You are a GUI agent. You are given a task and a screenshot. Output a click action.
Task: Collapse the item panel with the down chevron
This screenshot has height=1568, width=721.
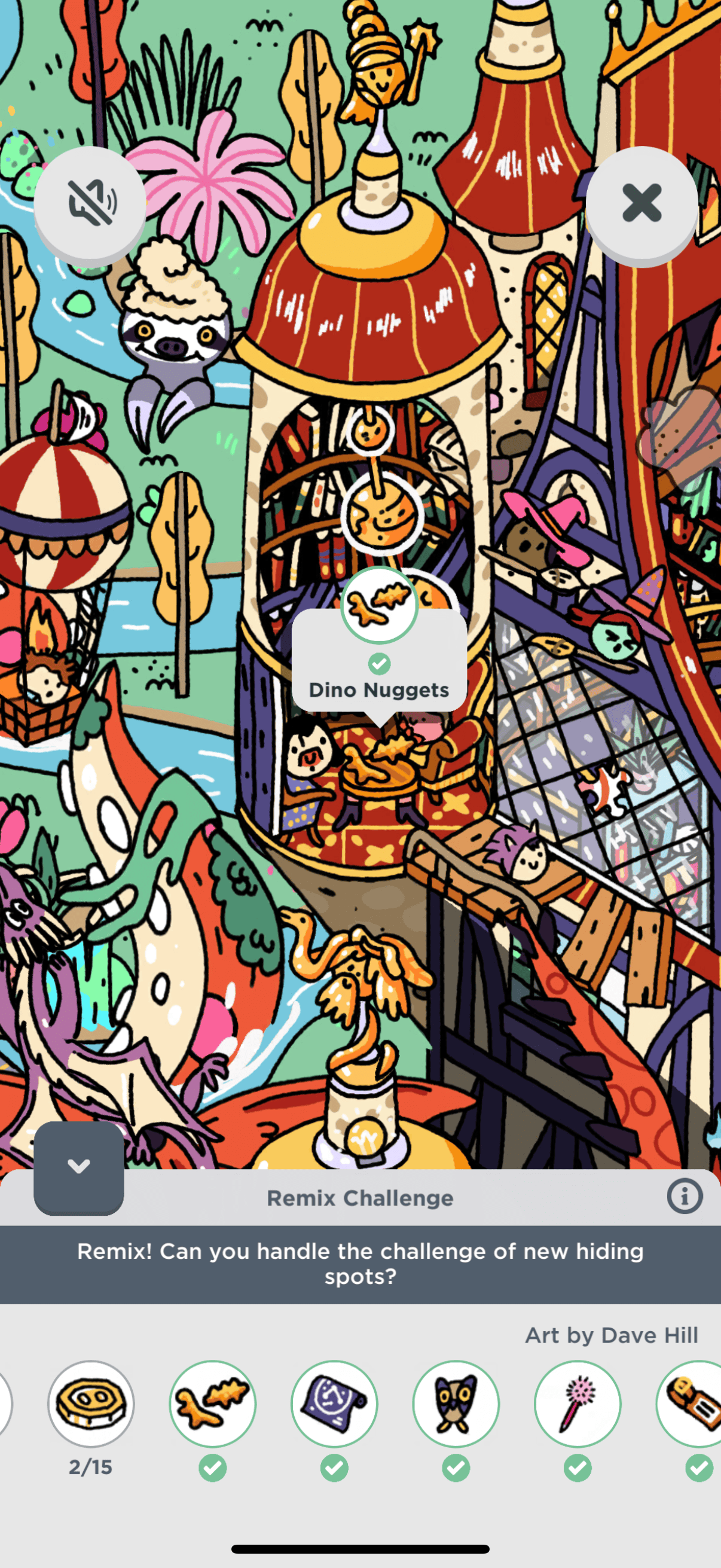click(x=78, y=1166)
